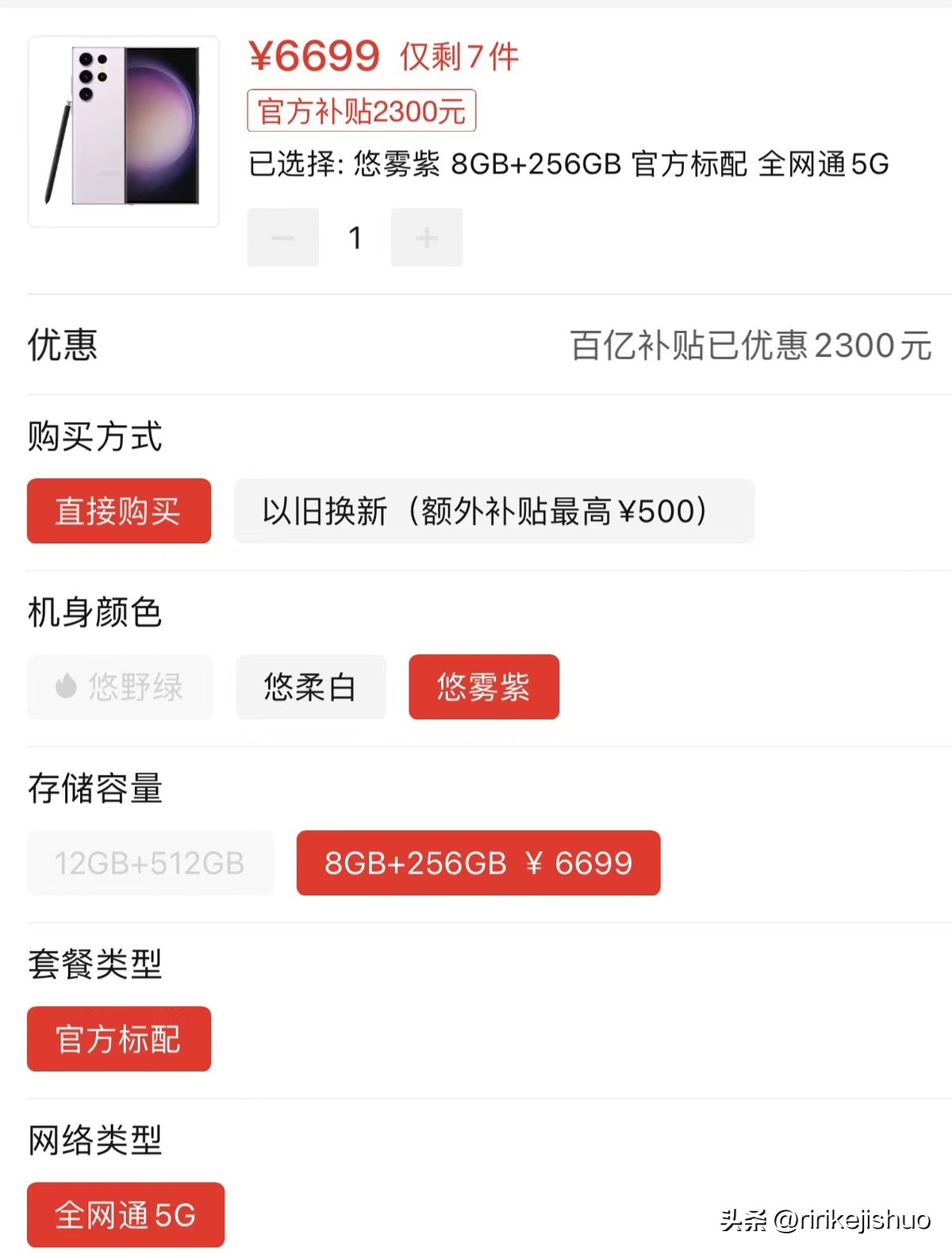Choose 12GB+512GB storage

(150, 863)
